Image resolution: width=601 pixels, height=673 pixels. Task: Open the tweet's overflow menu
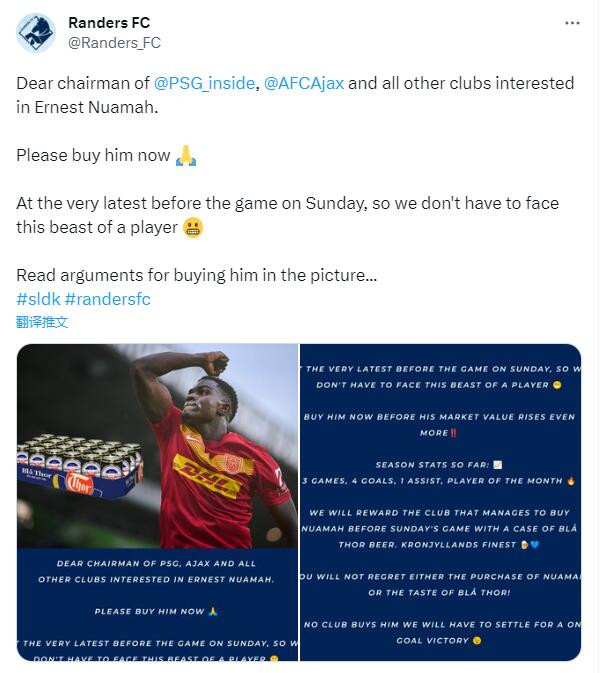click(x=571, y=22)
